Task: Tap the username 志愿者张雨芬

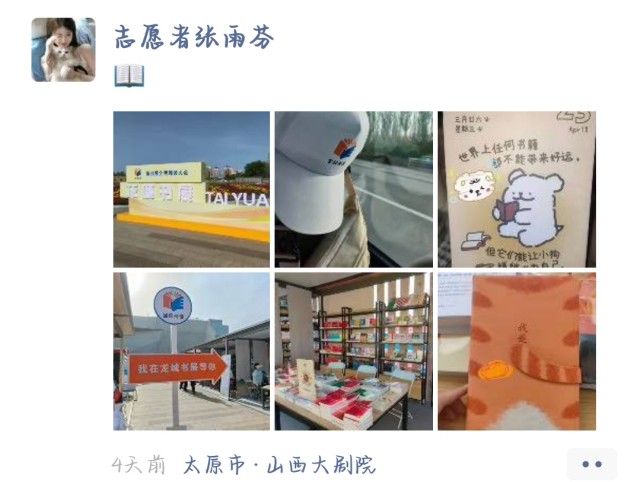Action: [x=193, y=37]
